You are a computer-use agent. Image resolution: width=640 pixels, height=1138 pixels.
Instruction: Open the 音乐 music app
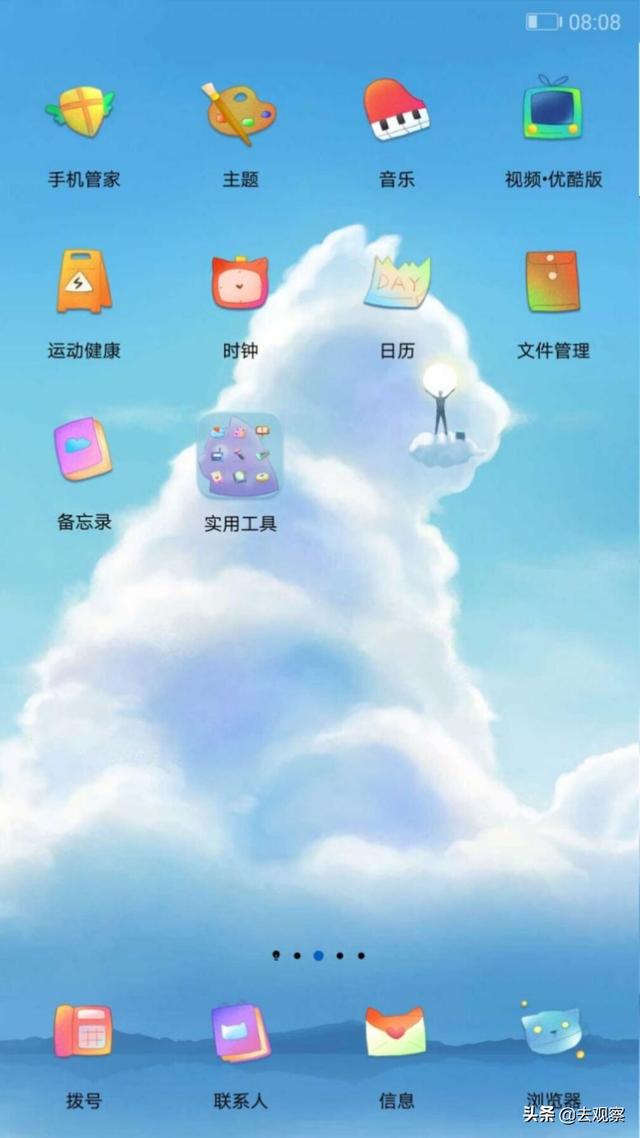397,111
